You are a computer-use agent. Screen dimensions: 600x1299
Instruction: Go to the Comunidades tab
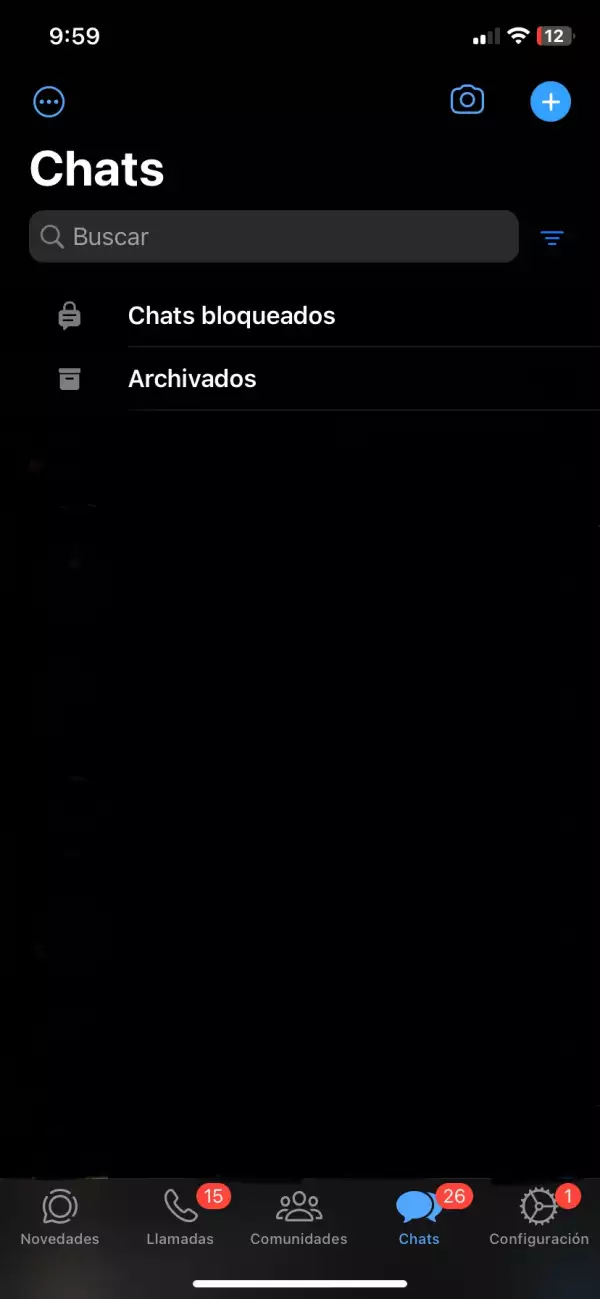(298, 1217)
